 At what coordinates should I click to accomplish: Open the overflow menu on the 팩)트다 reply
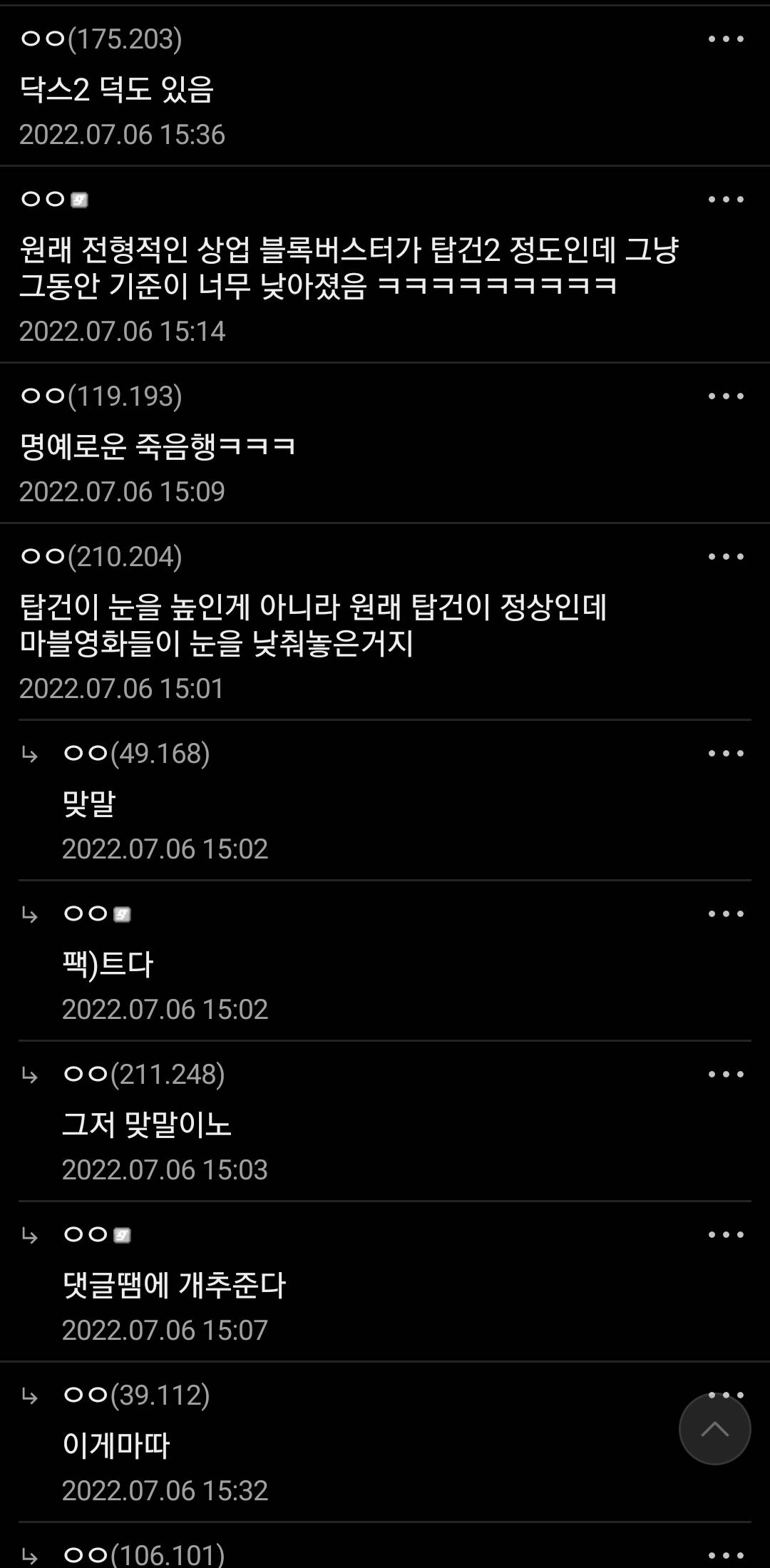click(x=726, y=914)
